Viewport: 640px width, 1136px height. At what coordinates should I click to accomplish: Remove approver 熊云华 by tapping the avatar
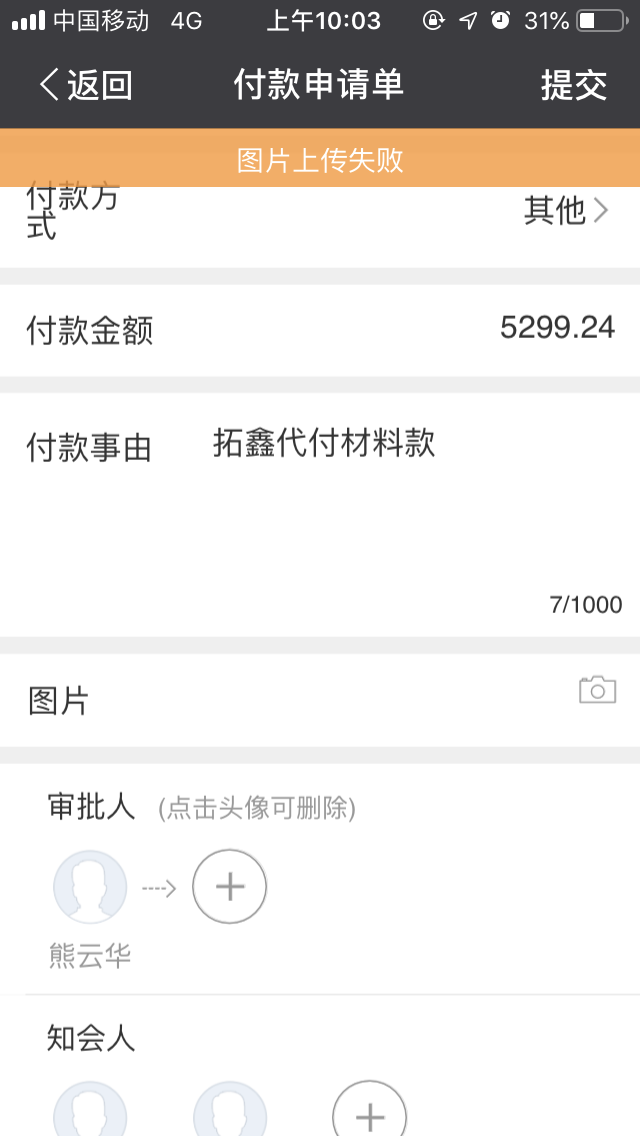pyautogui.click(x=90, y=887)
